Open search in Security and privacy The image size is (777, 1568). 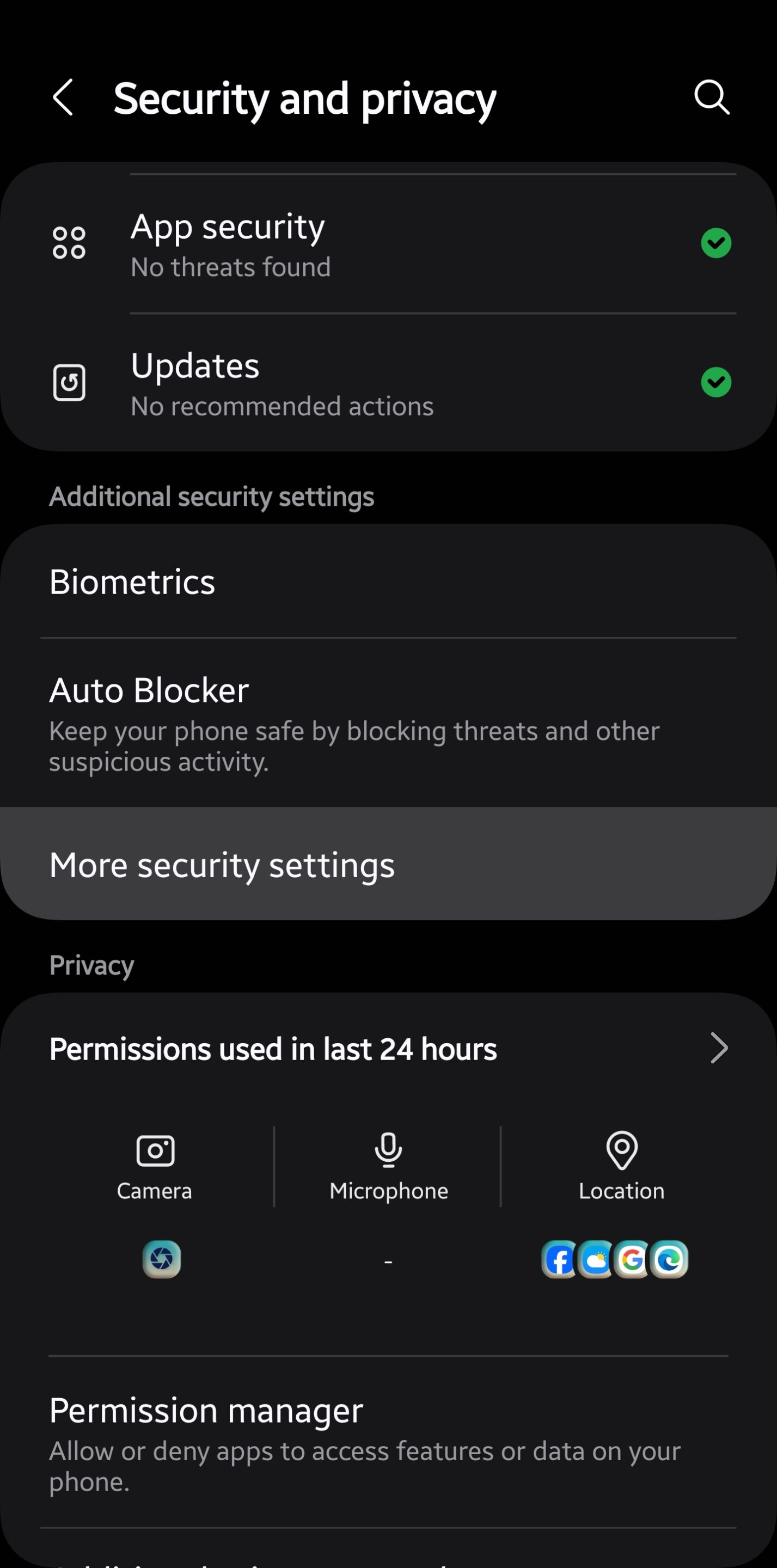click(x=712, y=97)
